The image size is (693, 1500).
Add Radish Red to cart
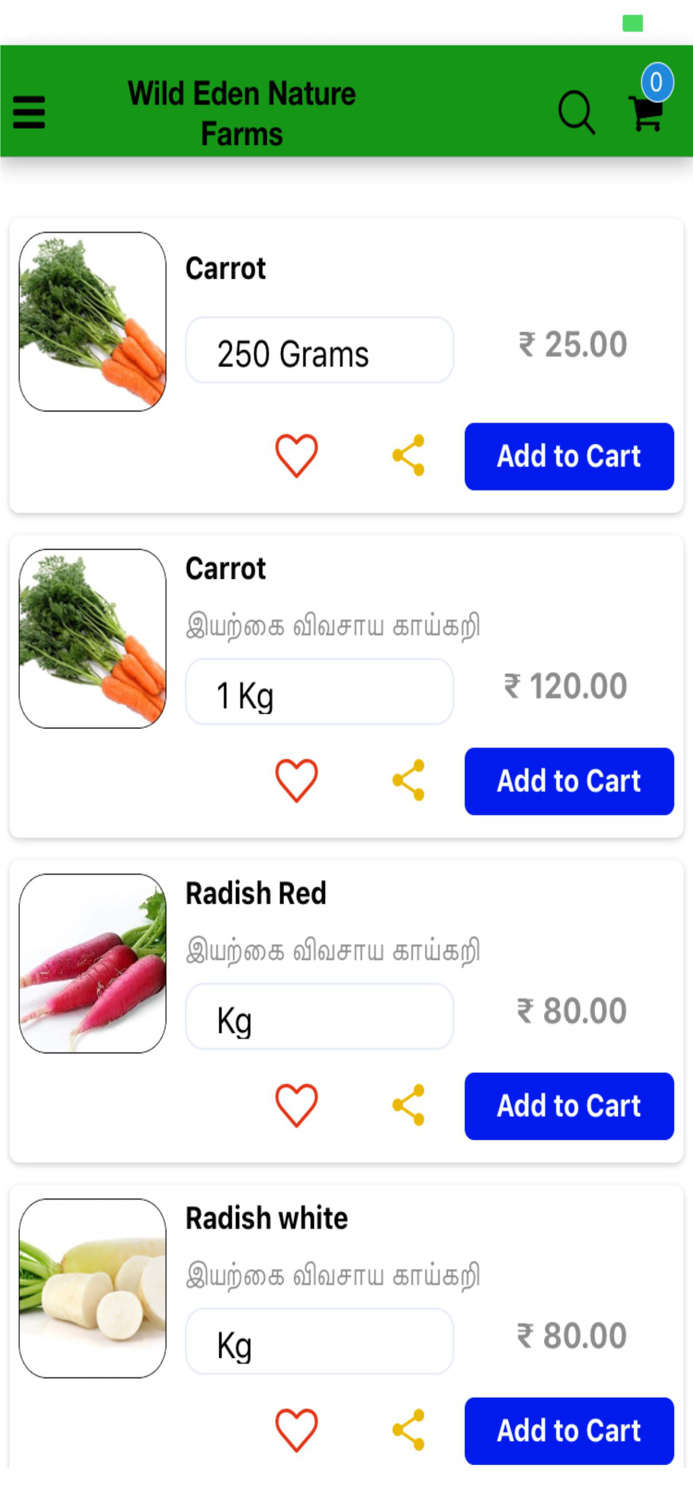point(569,1106)
